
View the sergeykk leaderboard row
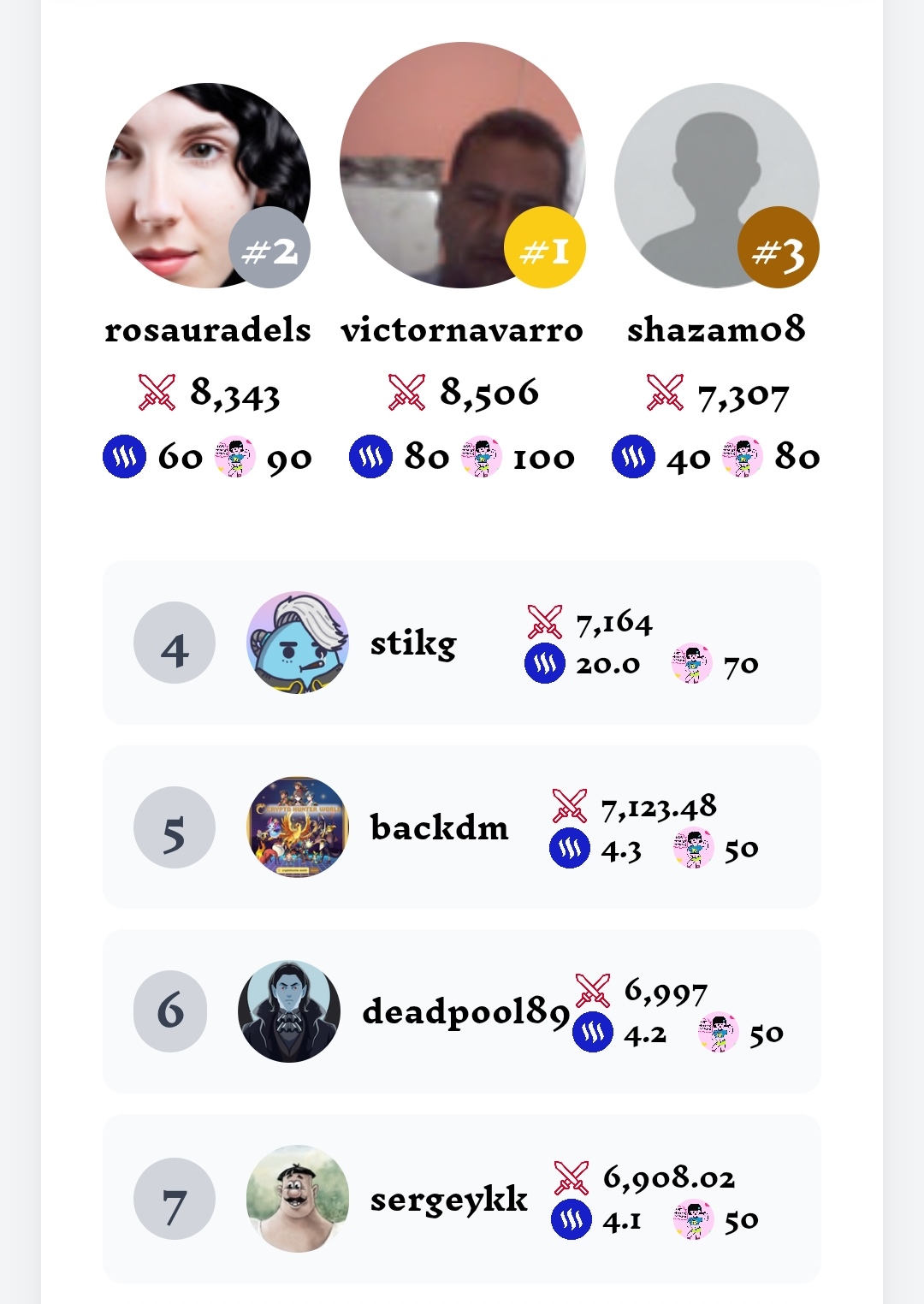coord(462,1198)
